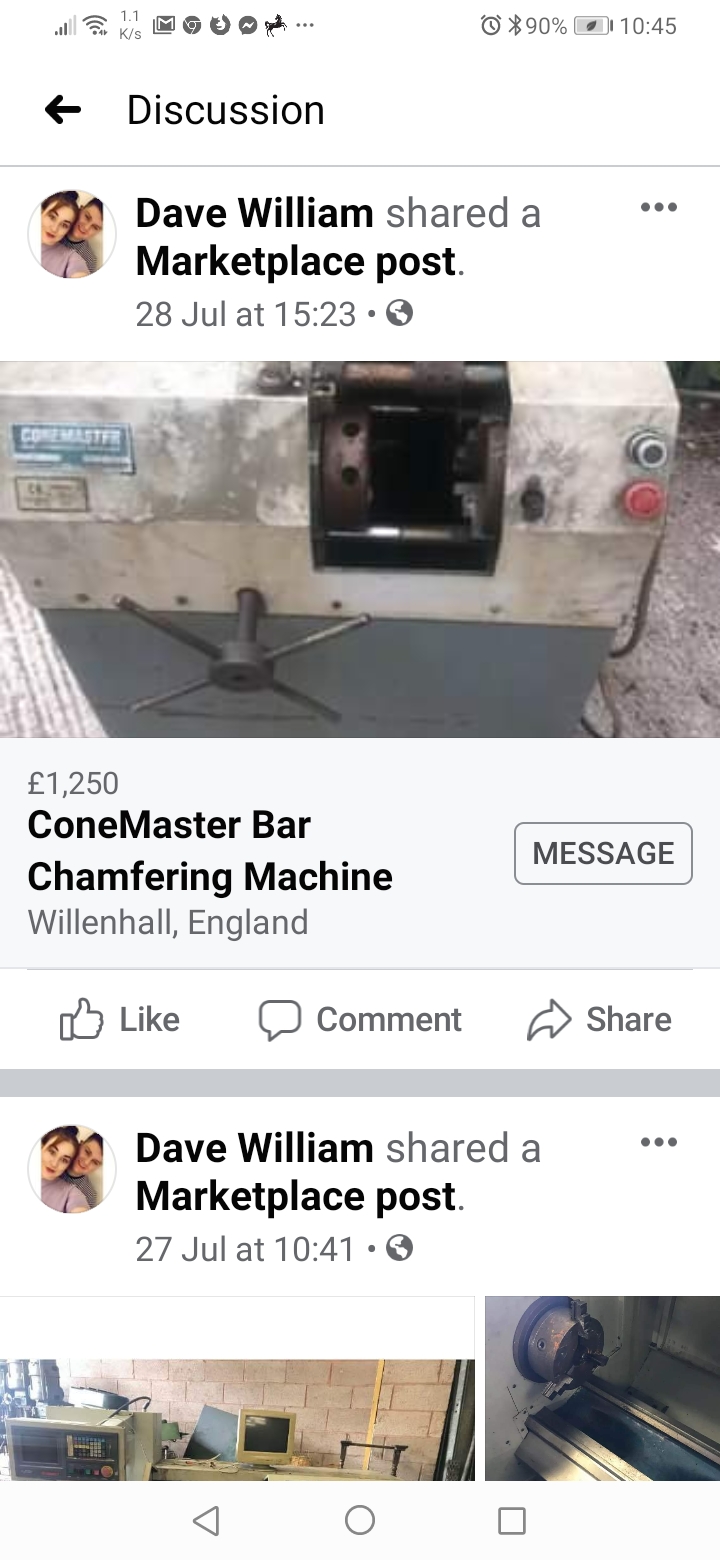Share the ConeMaster Marketplace post
This screenshot has height=1560, width=720.
(x=599, y=1019)
